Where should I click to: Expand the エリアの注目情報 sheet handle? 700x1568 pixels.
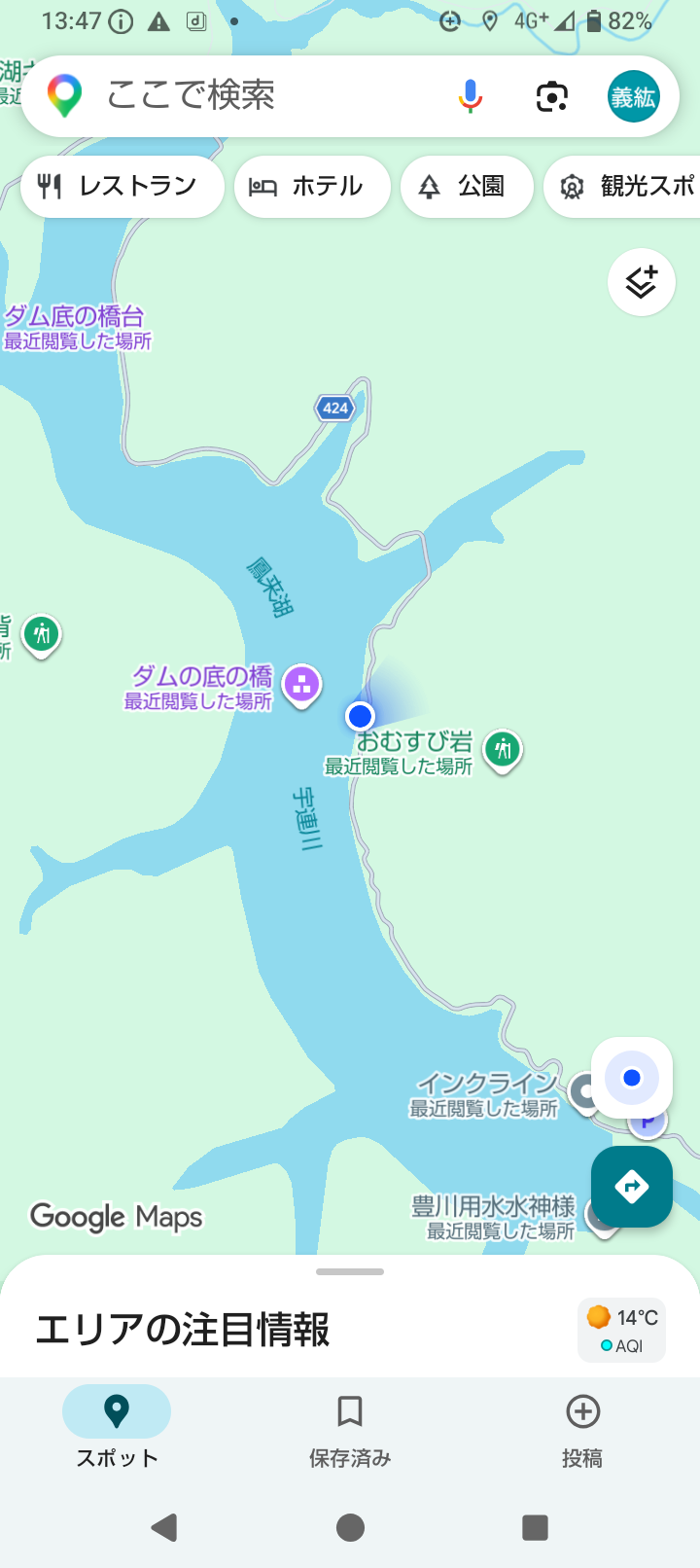point(350,1271)
